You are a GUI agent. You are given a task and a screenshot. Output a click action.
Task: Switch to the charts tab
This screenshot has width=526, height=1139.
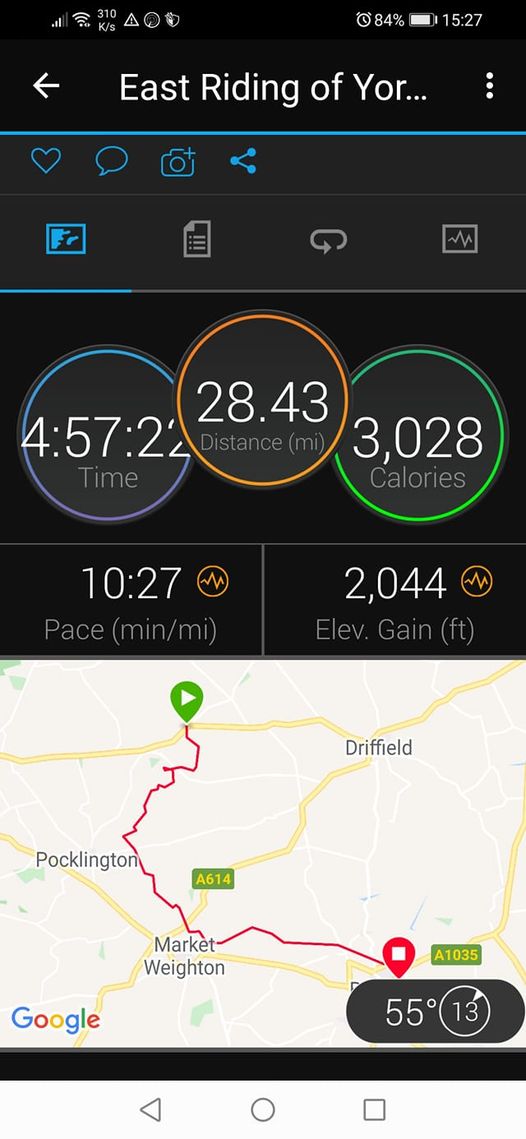click(x=460, y=239)
